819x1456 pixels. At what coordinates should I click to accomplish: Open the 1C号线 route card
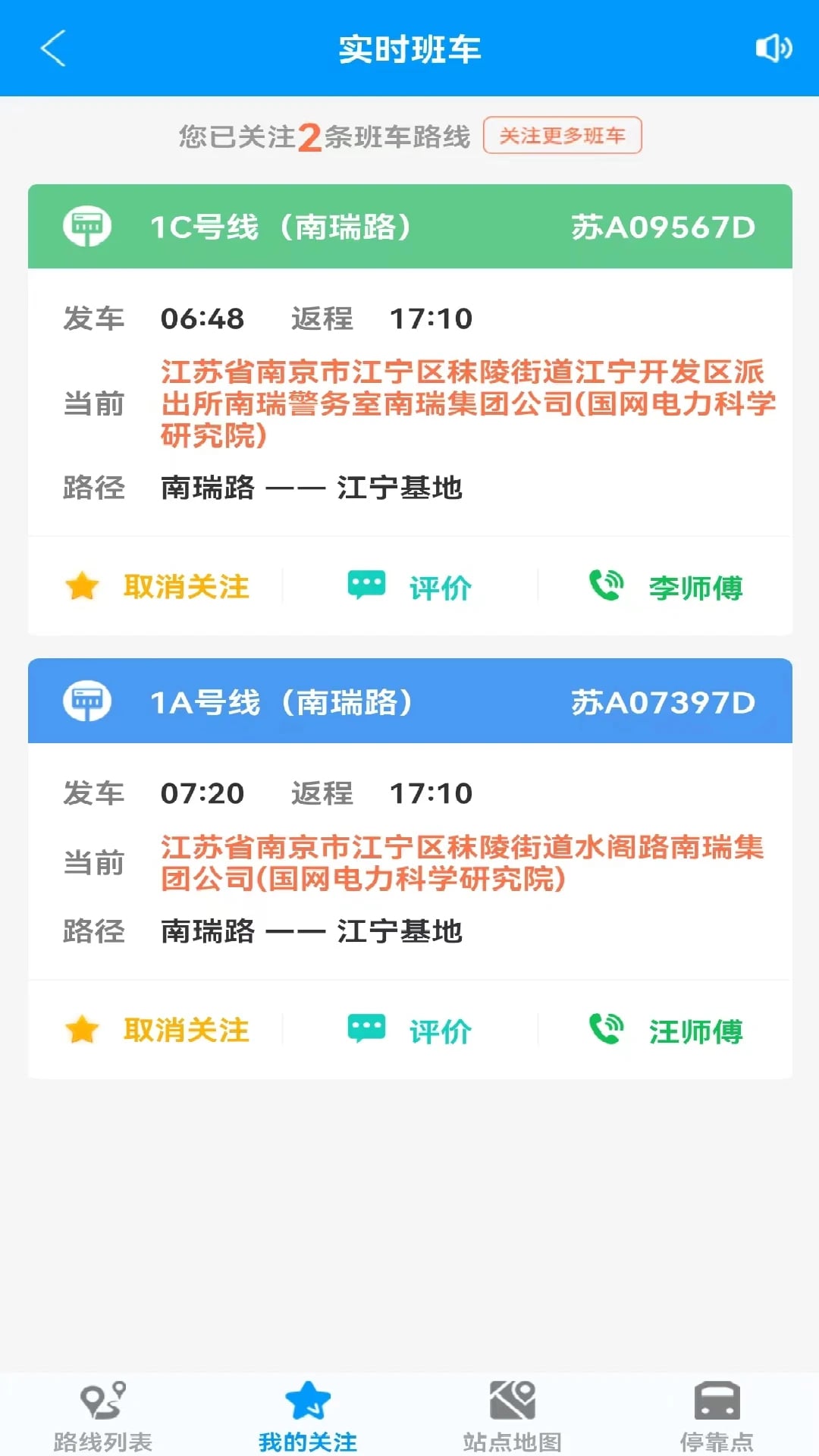409,227
